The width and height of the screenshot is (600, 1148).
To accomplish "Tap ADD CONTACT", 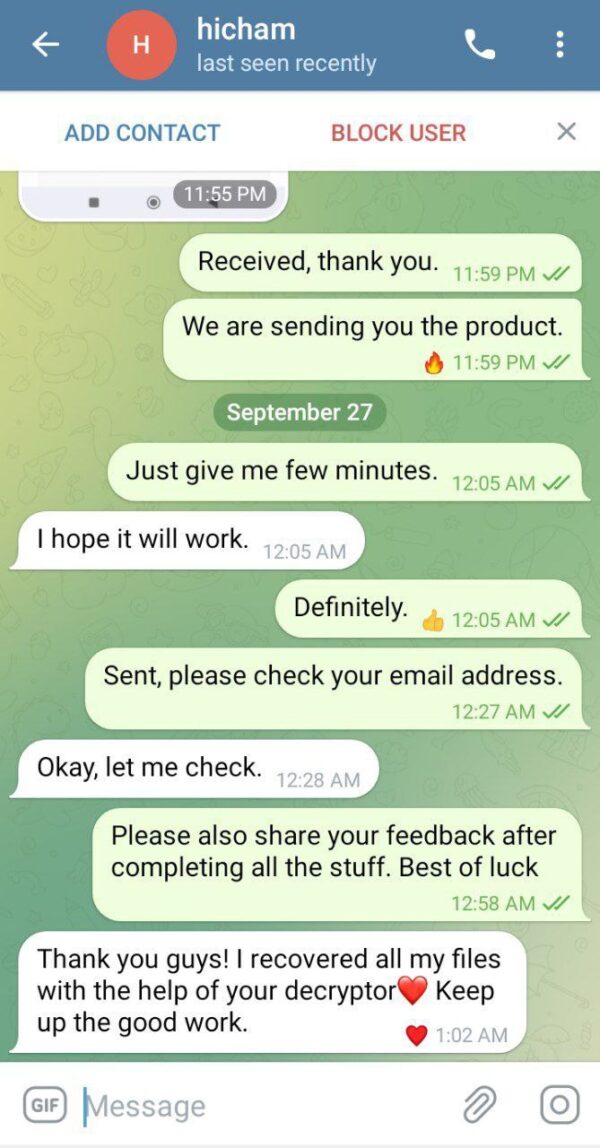I will [142, 133].
